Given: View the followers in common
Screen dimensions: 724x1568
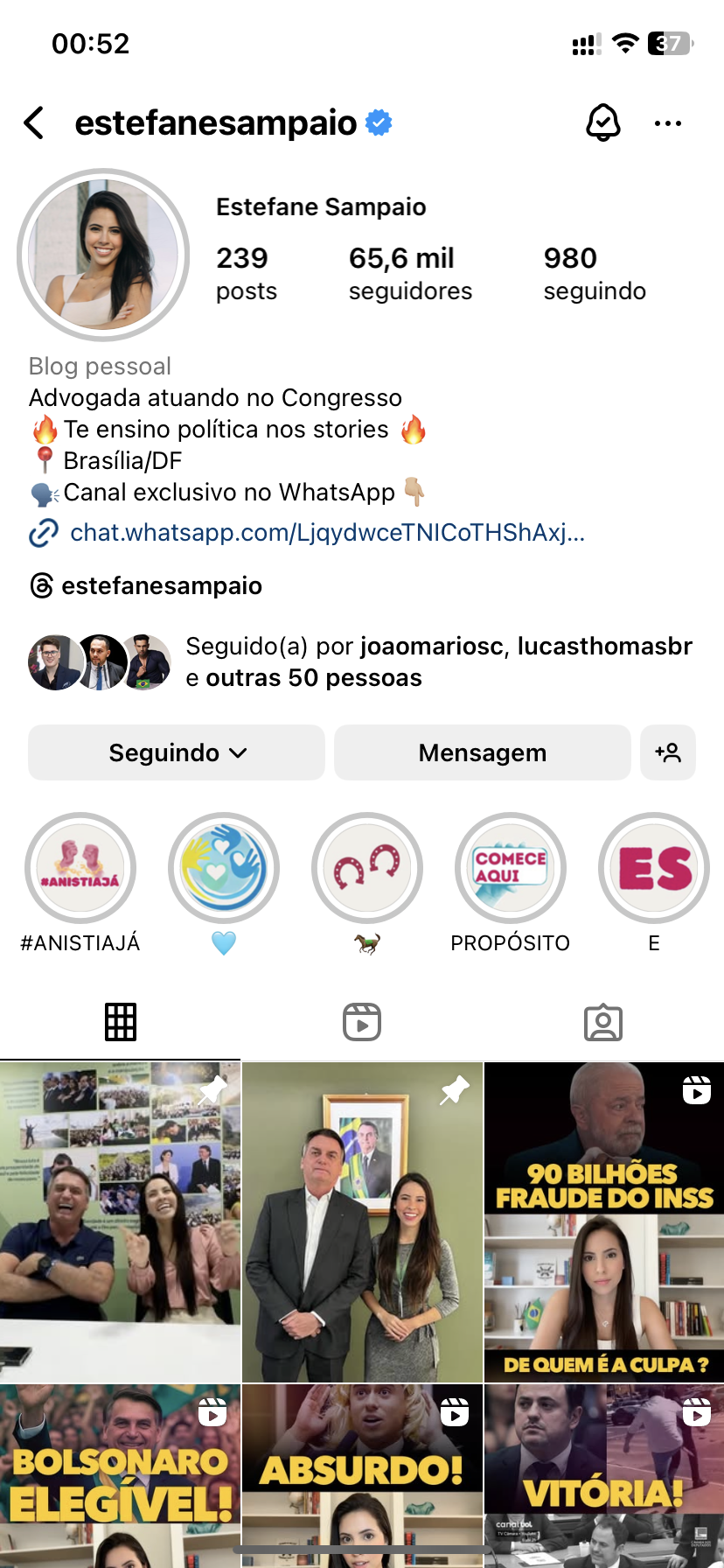Looking at the screenshot, I should coord(360,661).
